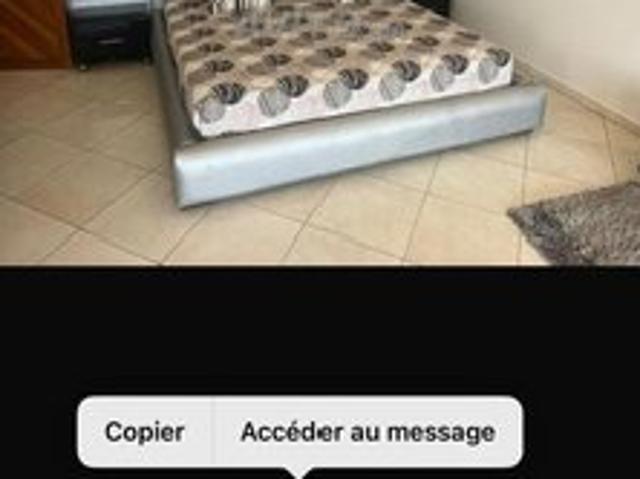This screenshot has width=640, height=479.
Task: Tap Copier in the popup menu
Action: [x=145, y=432]
